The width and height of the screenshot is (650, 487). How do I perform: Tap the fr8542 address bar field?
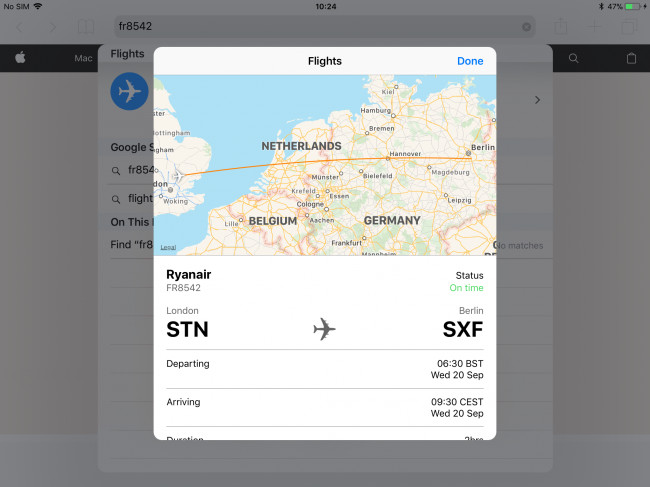coord(300,26)
